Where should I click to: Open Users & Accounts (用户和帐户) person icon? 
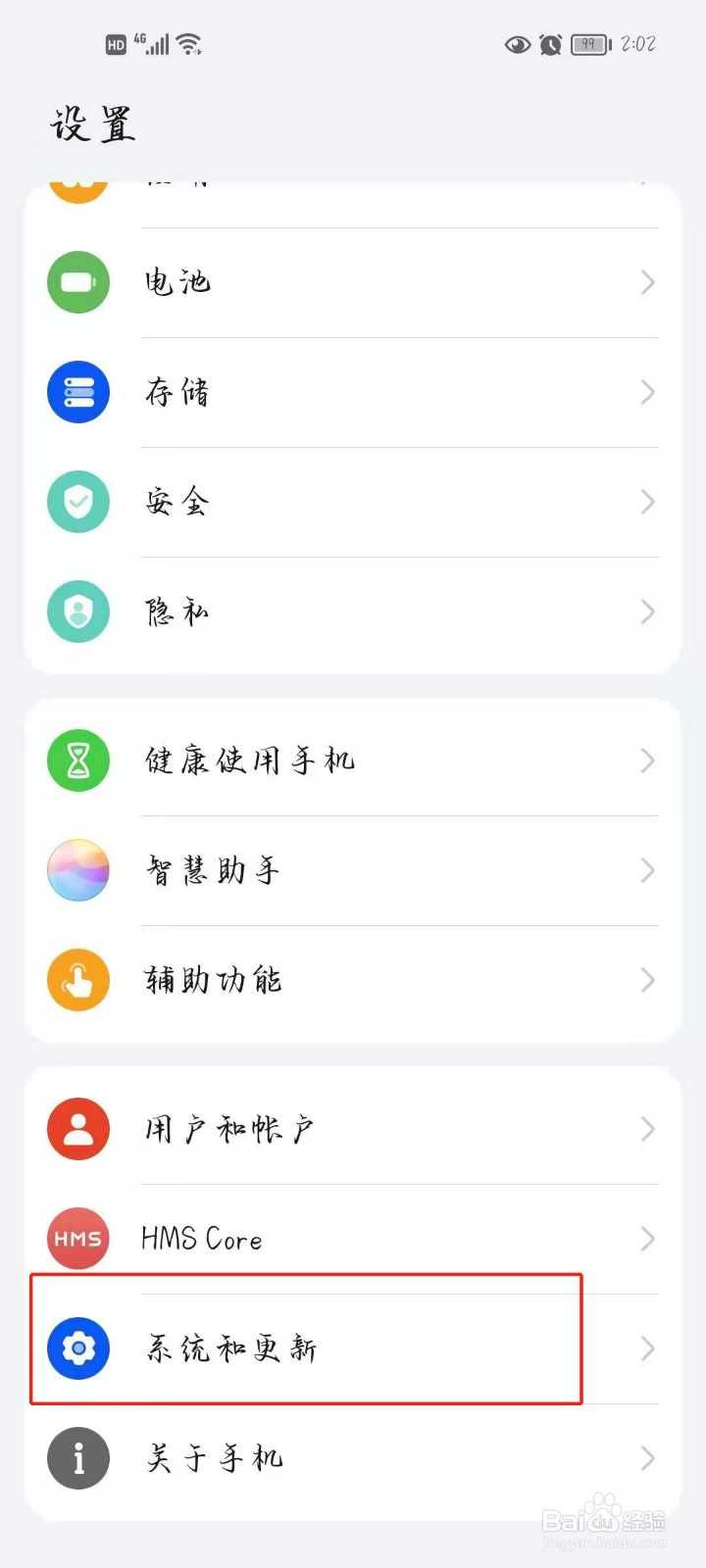tap(77, 1128)
